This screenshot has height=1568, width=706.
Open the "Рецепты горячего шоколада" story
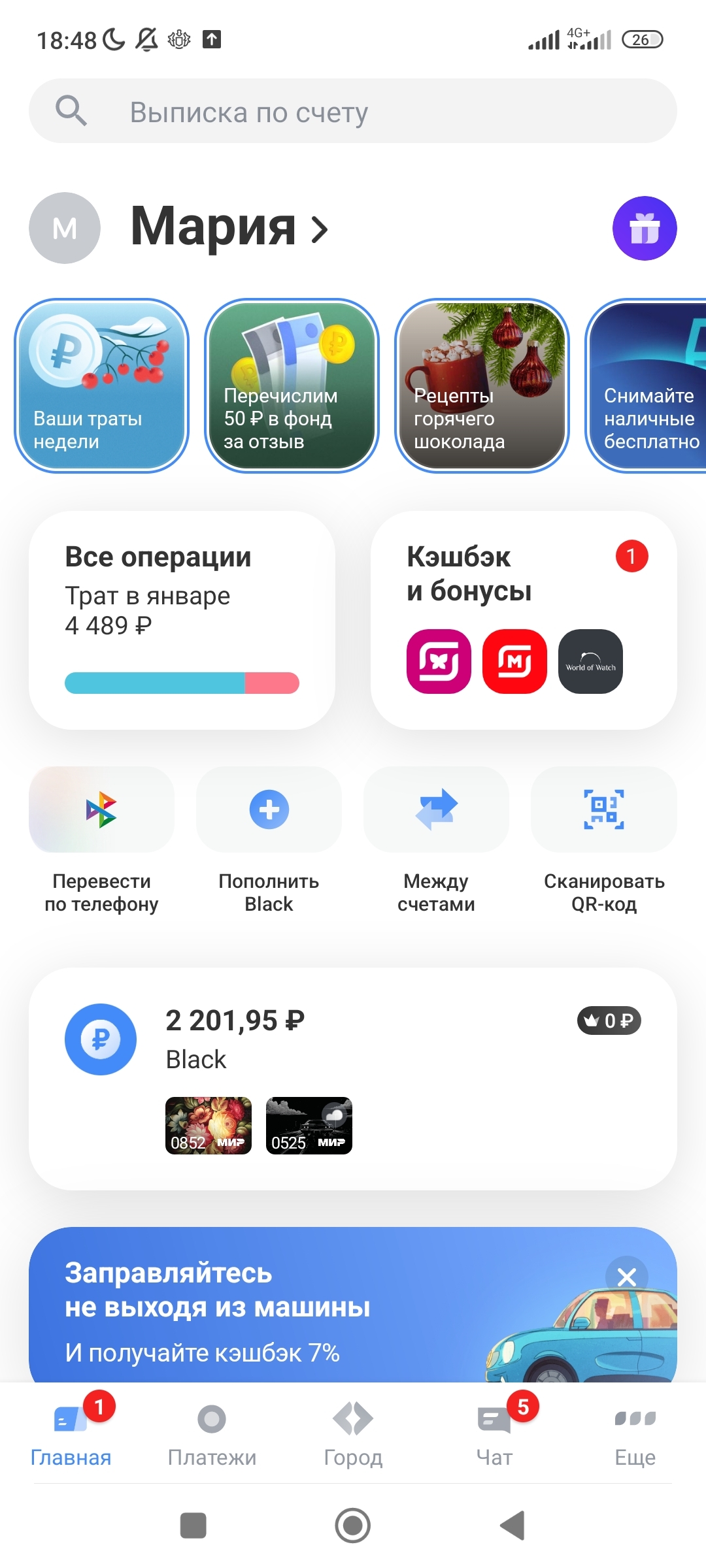(482, 385)
